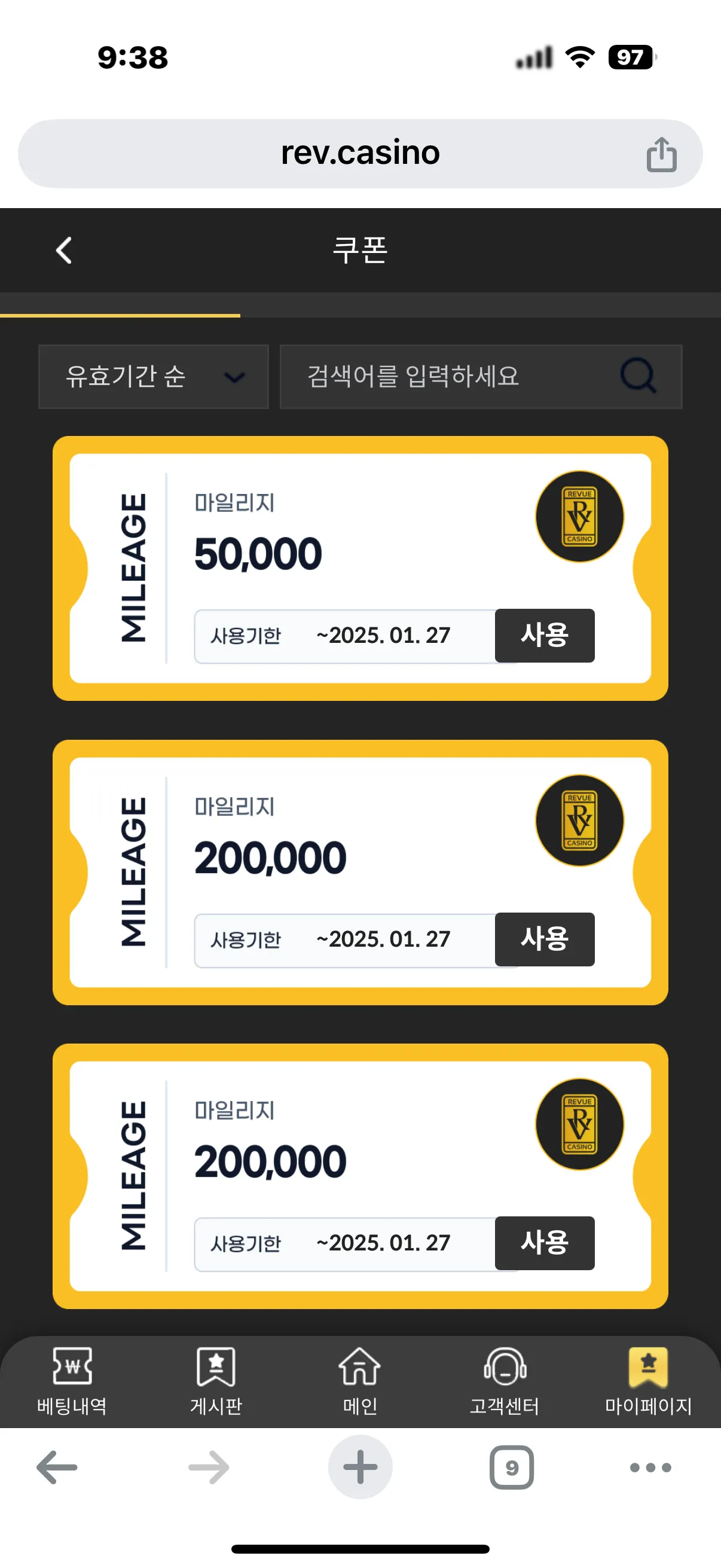Use the 50,000 mileage coupon
This screenshot has height=1568, width=721.
544,635
